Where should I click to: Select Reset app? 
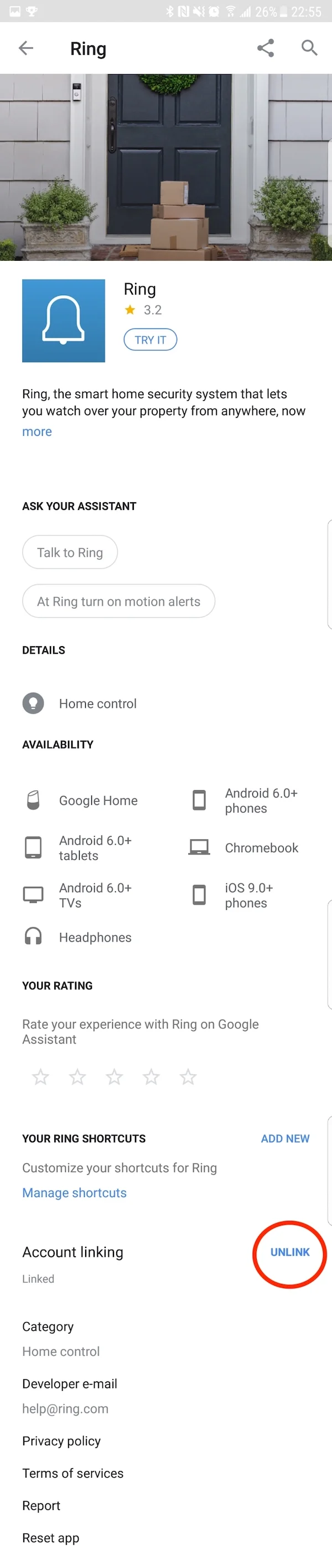pyautogui.click(x=50, y=1538)
